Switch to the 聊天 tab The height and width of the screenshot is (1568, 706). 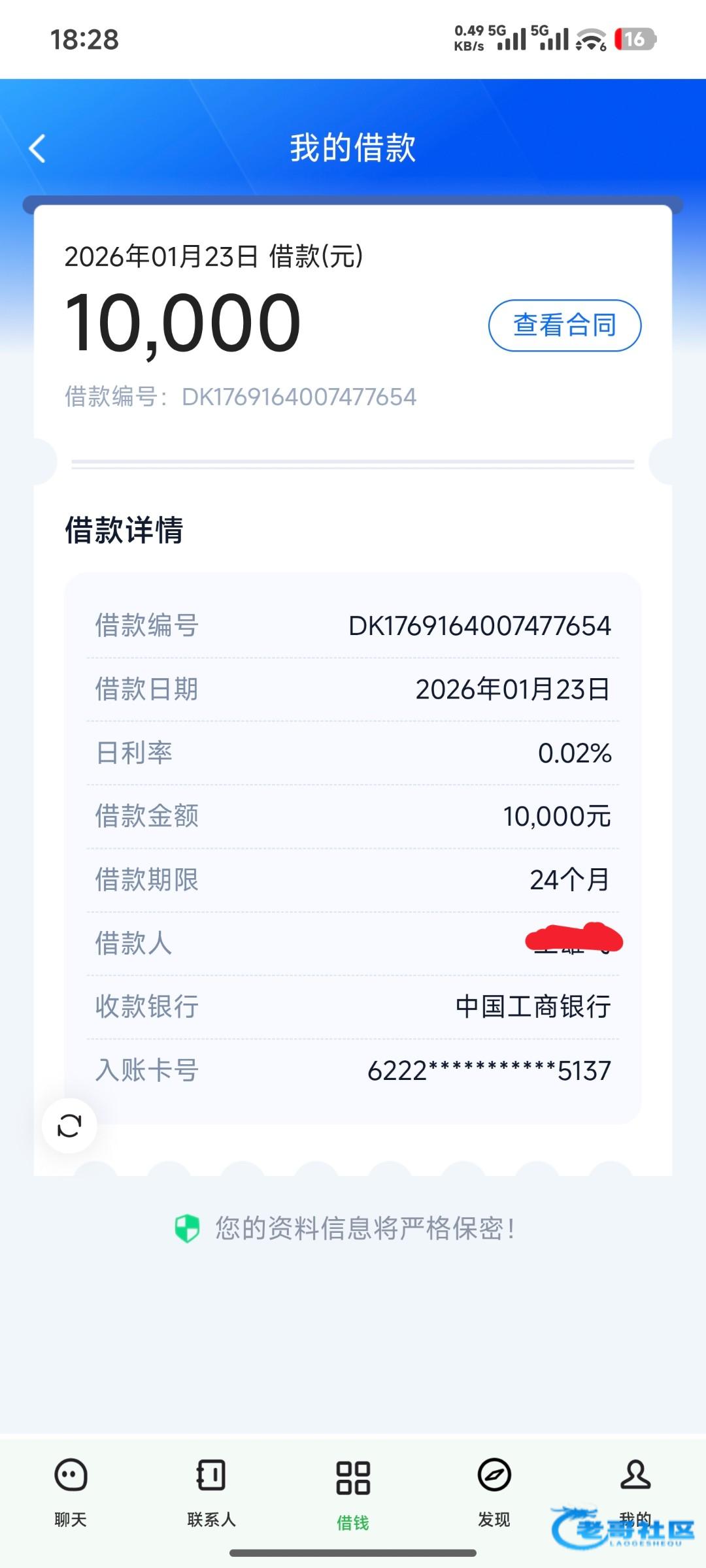click(71, 1493)
